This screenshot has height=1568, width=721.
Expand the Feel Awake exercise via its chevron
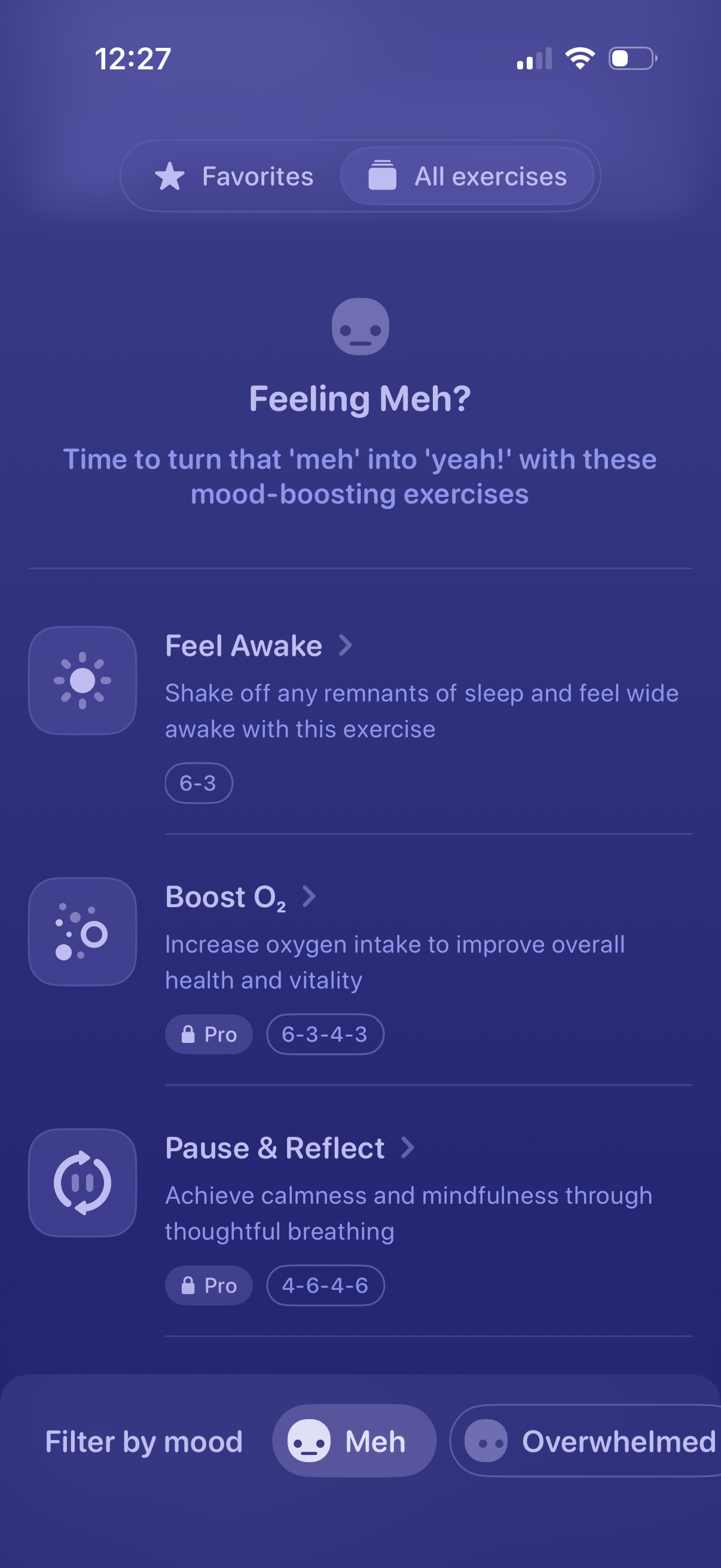point(346,646)
